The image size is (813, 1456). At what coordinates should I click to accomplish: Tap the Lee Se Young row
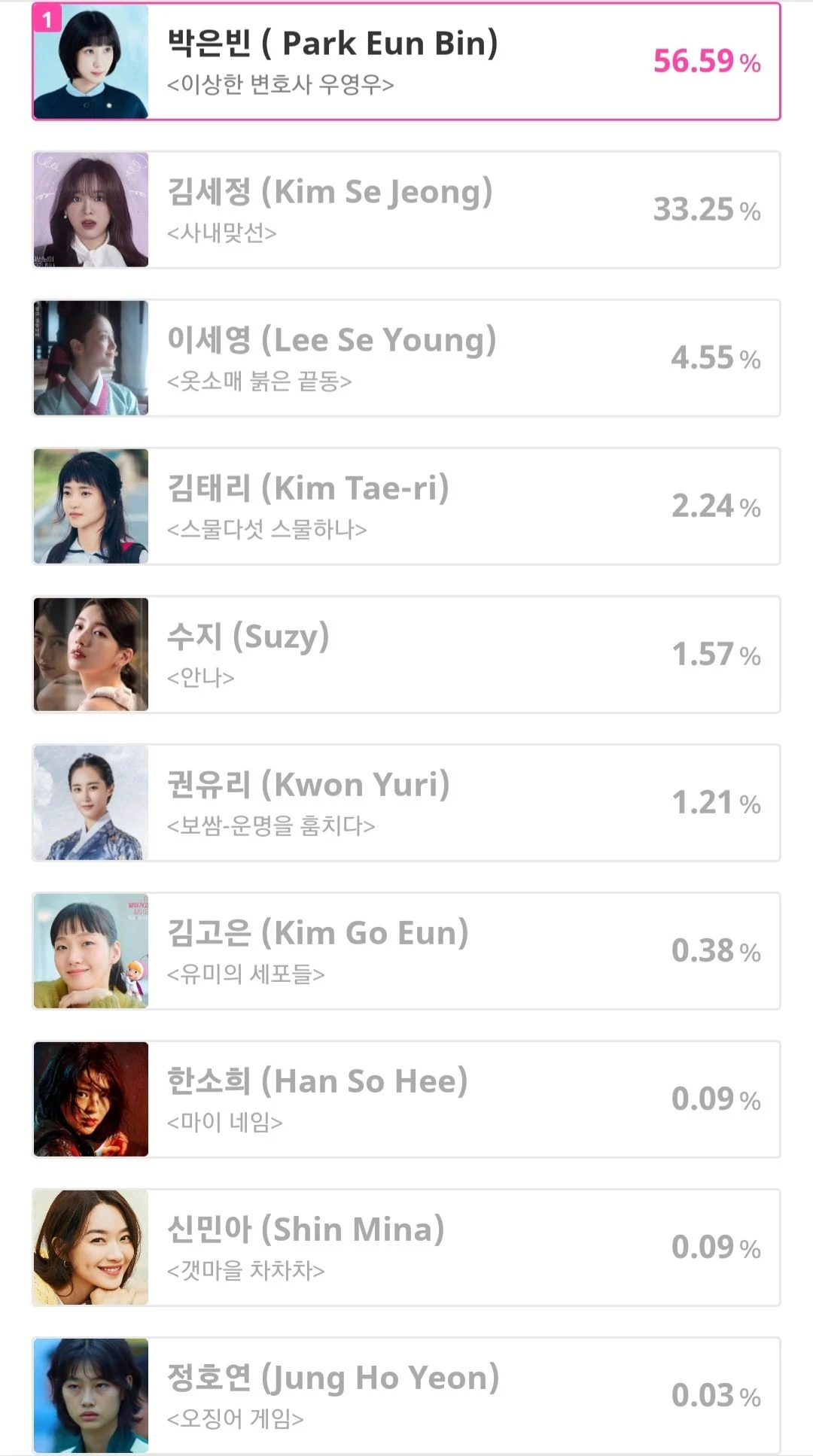pyautogui.click(x=406, y=358)
